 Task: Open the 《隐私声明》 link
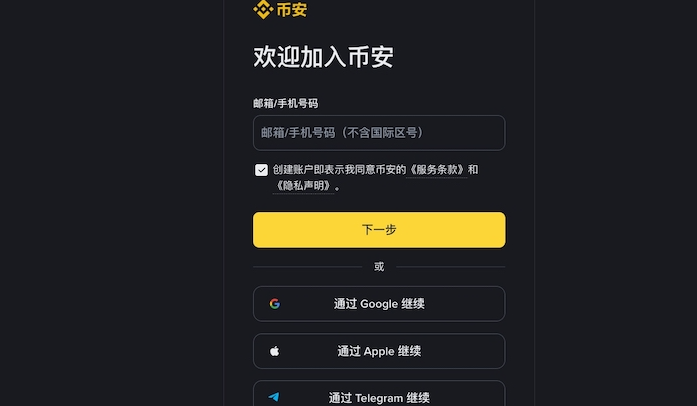click(303, 186)
